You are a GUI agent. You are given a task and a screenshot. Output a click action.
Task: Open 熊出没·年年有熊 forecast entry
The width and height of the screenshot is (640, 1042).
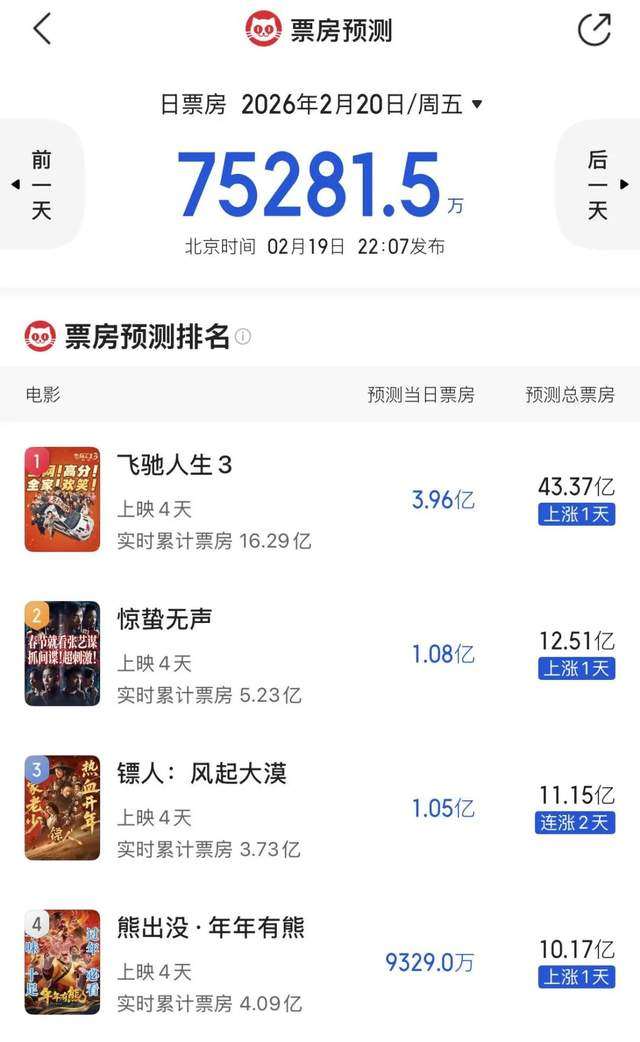pos(210,927)
